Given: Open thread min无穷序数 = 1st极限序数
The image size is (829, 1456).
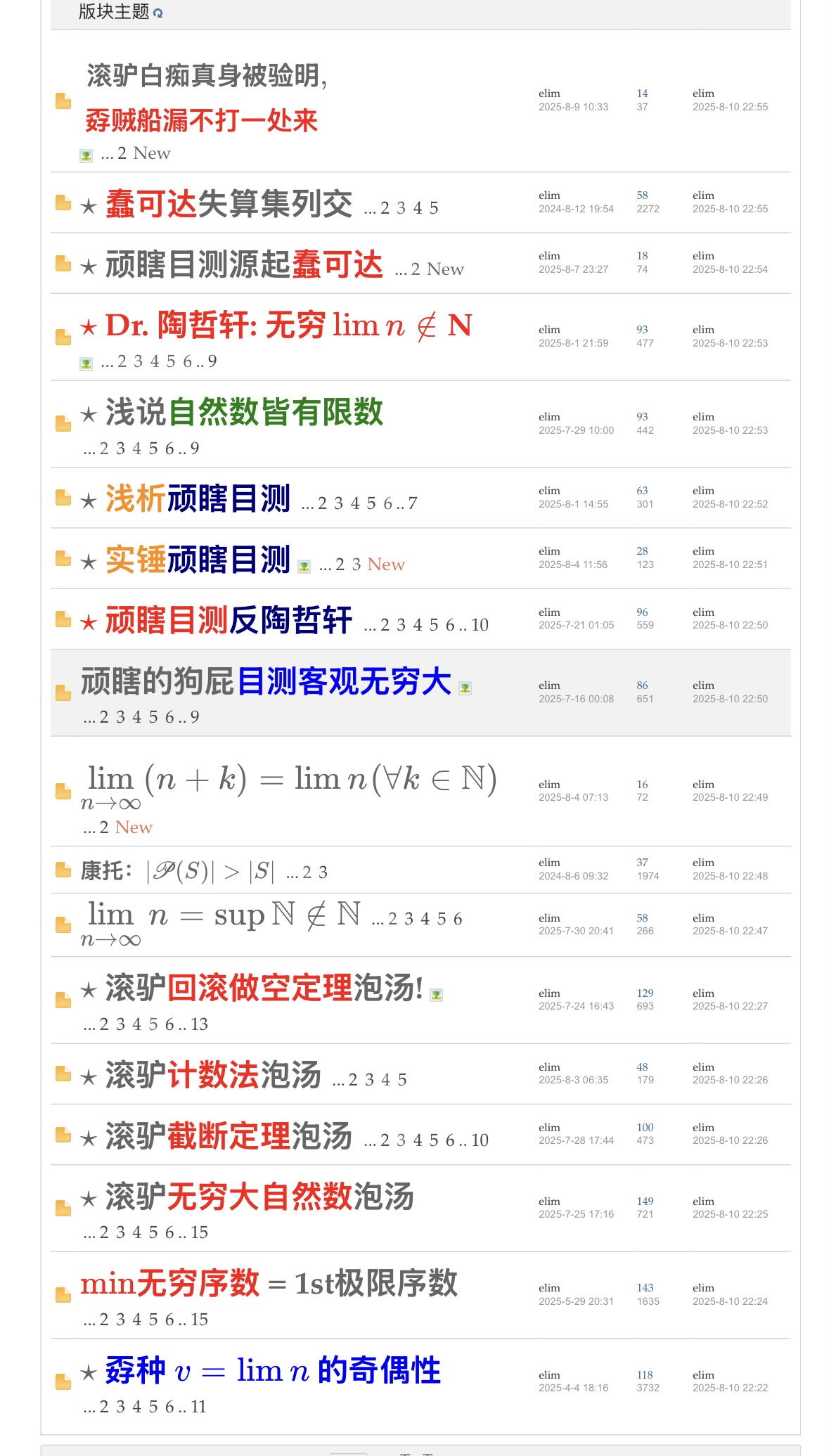Looking at the screenshot, I should (269, 1284).
